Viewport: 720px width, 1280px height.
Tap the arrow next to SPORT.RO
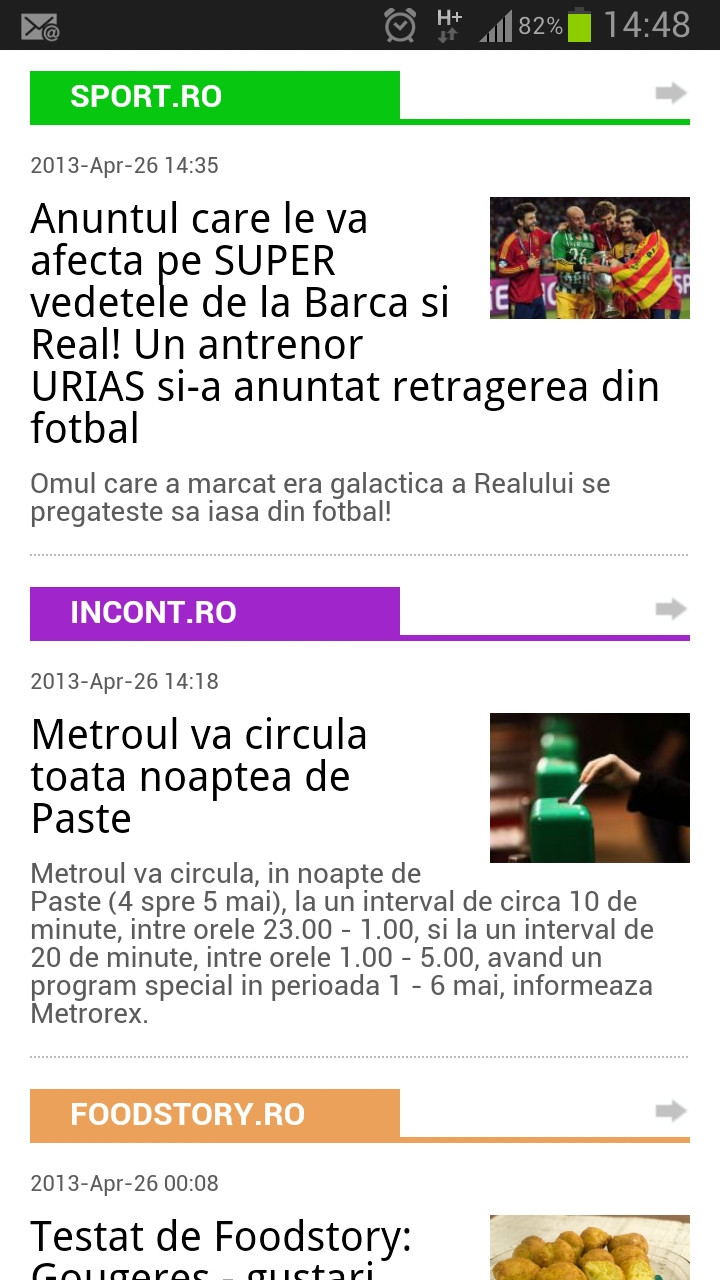[x=671, y=94]
